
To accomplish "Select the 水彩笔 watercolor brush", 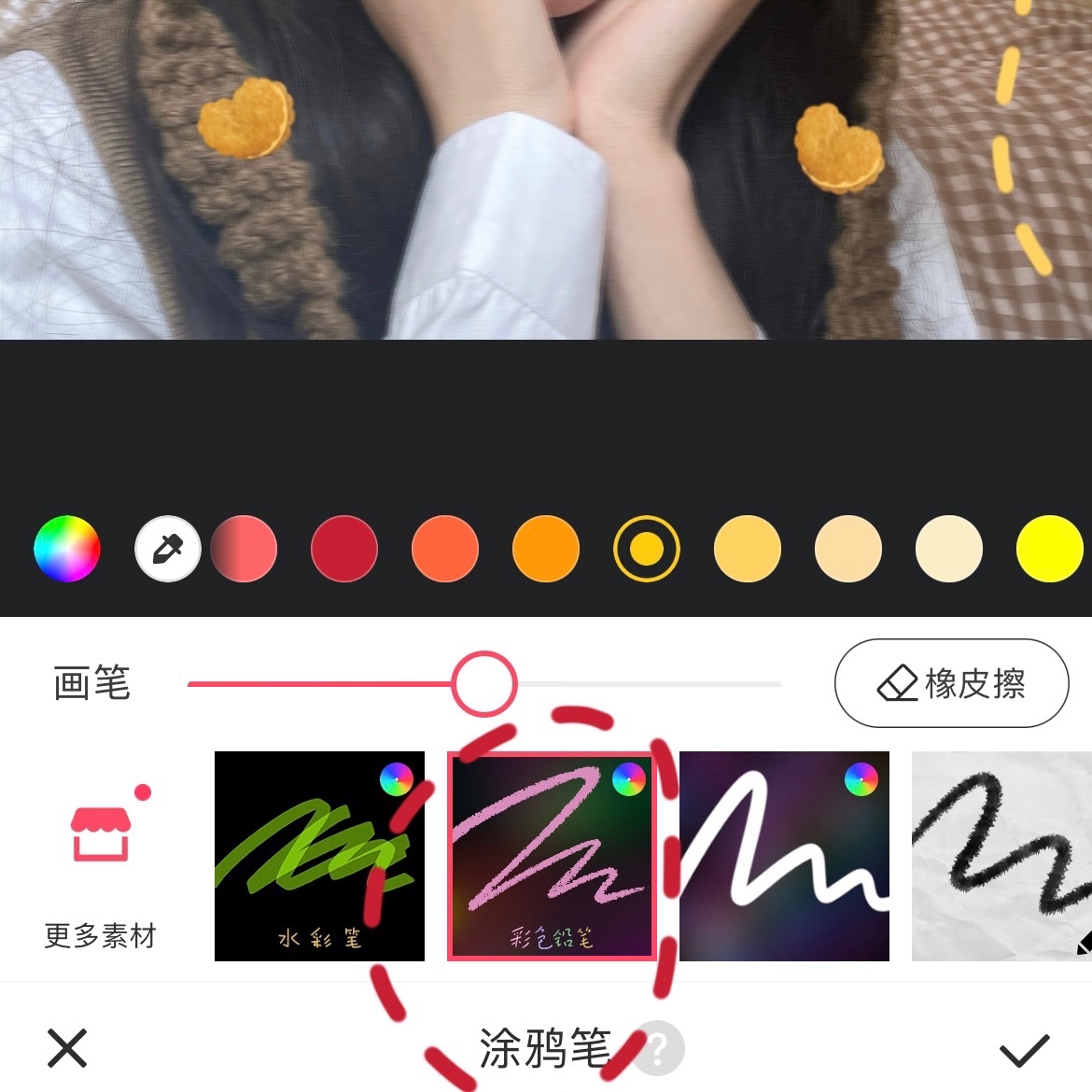I will 319,856.
